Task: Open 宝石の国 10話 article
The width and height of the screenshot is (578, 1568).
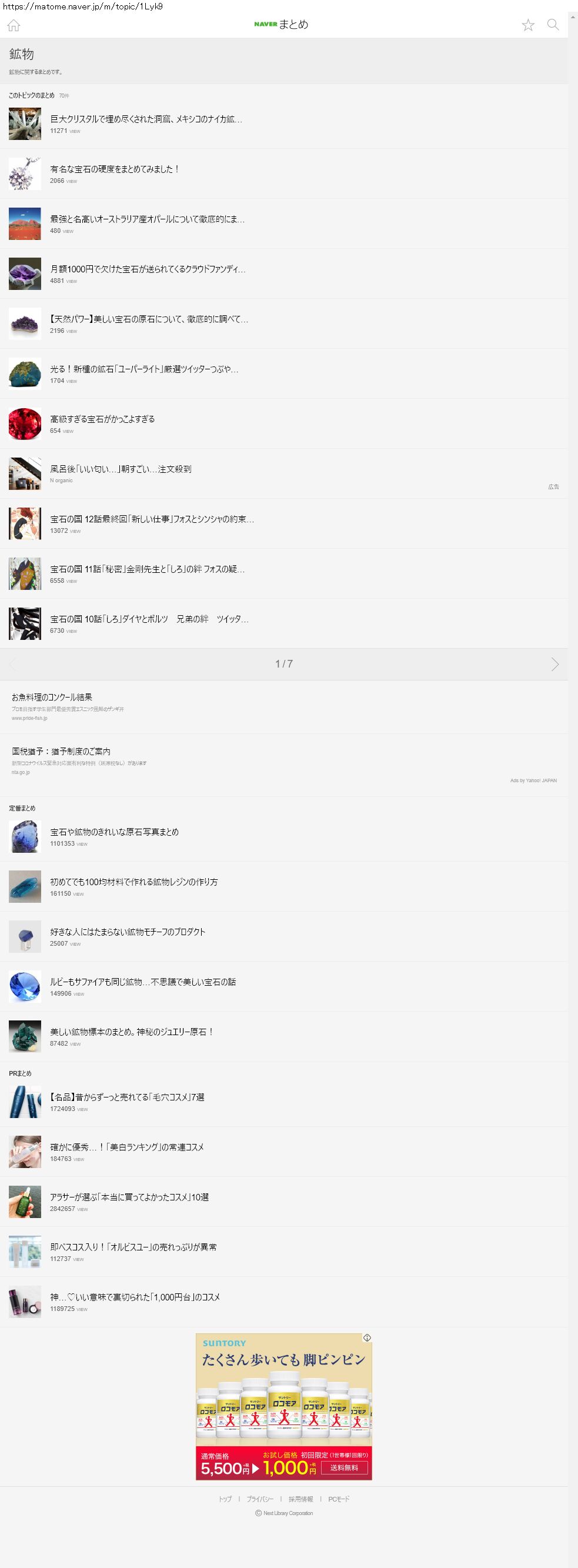Action: pos(149,619)
